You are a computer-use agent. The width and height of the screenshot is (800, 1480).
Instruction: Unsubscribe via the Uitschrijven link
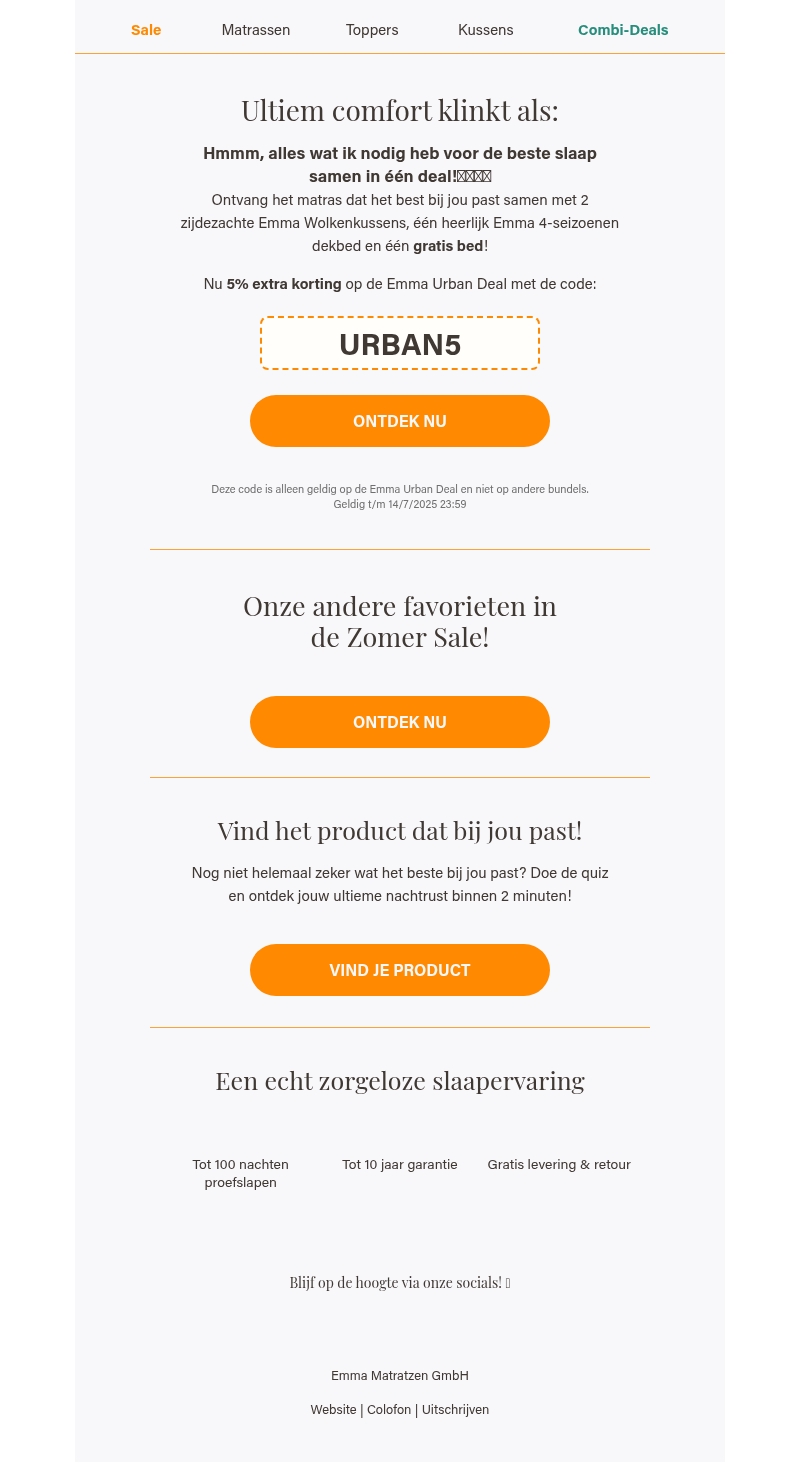tap(455, 1409)
